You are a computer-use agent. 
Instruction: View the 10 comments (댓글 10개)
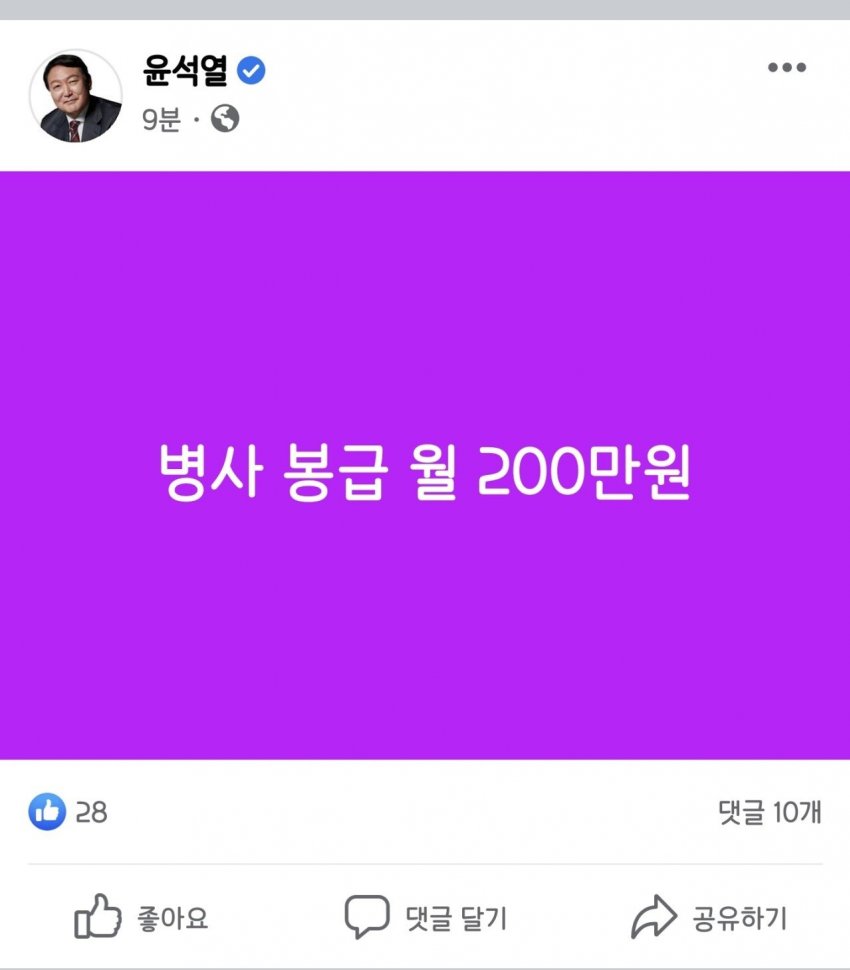click(x=769, y=812)
